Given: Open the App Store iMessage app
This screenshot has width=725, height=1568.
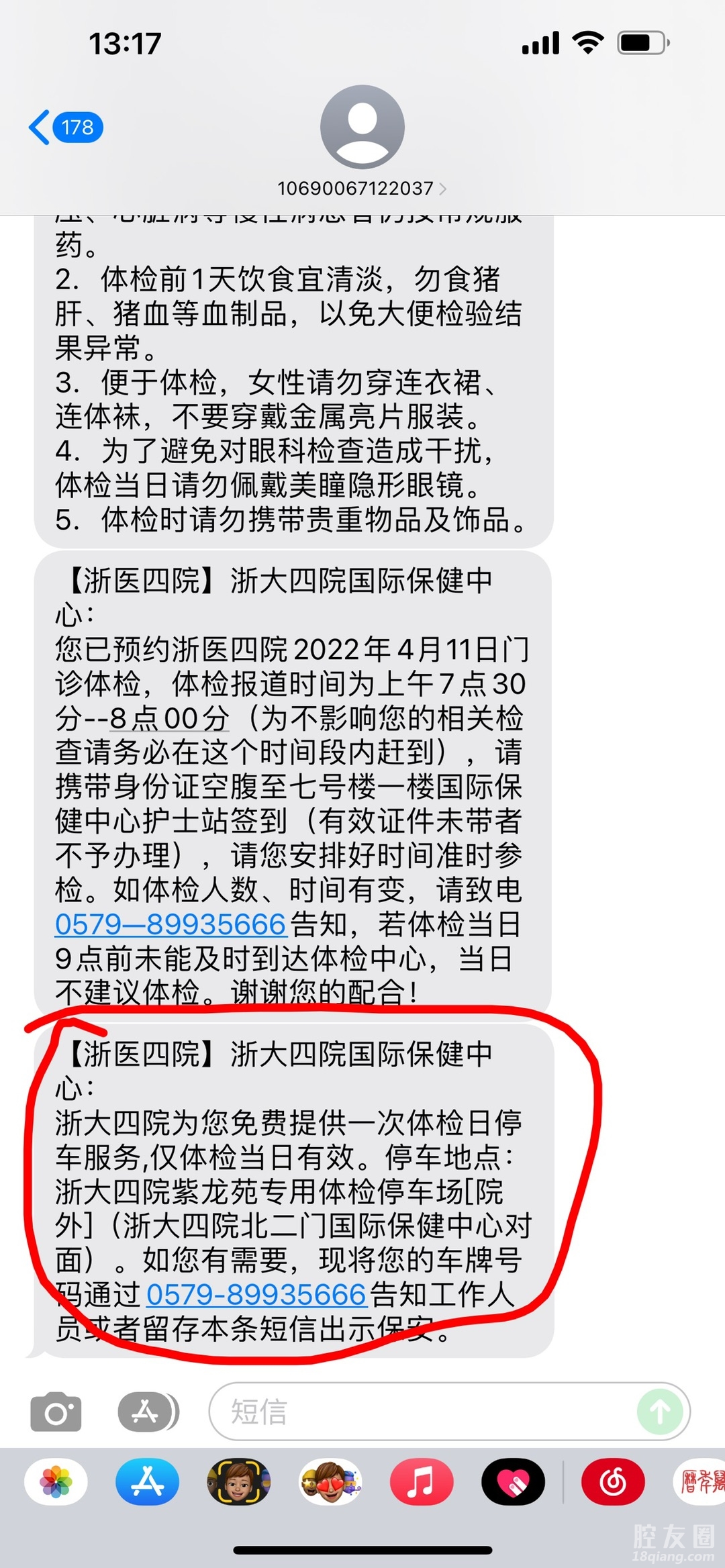Looking at the screenshot, I should [148, 1482].
